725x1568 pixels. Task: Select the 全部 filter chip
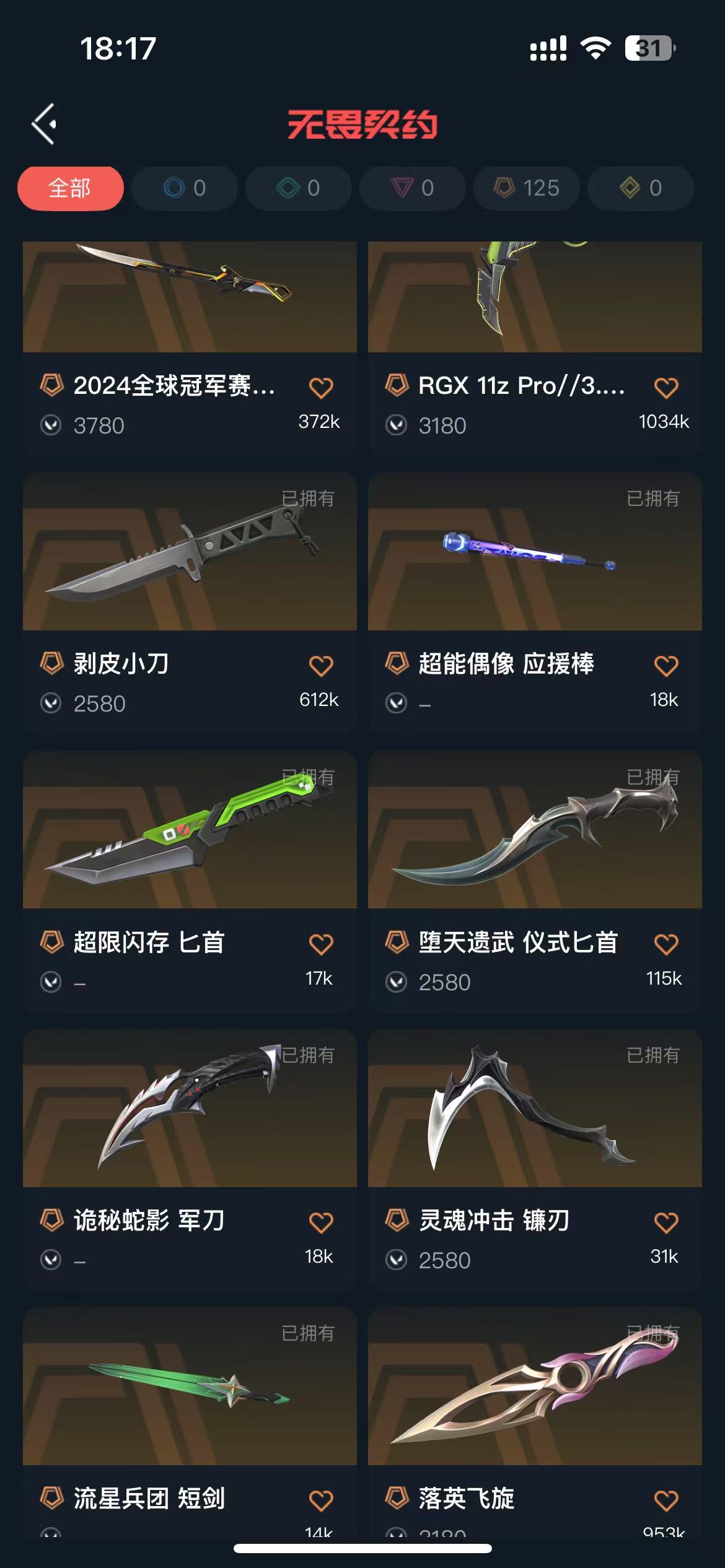(x=70, y=188)
